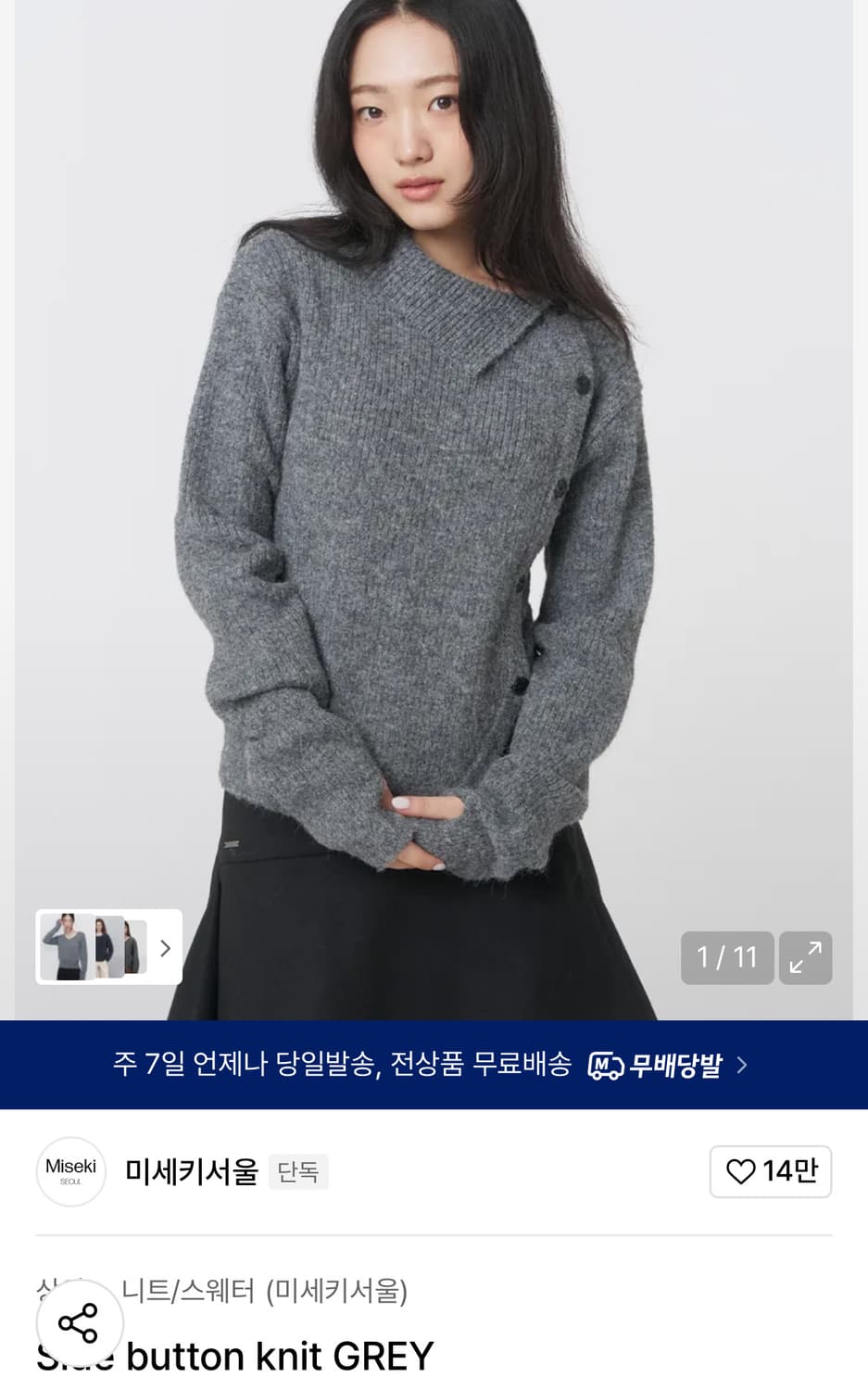Expand the product image gallery thumbnails
This screenshot has width=868, height=1390.
(108, 947)
